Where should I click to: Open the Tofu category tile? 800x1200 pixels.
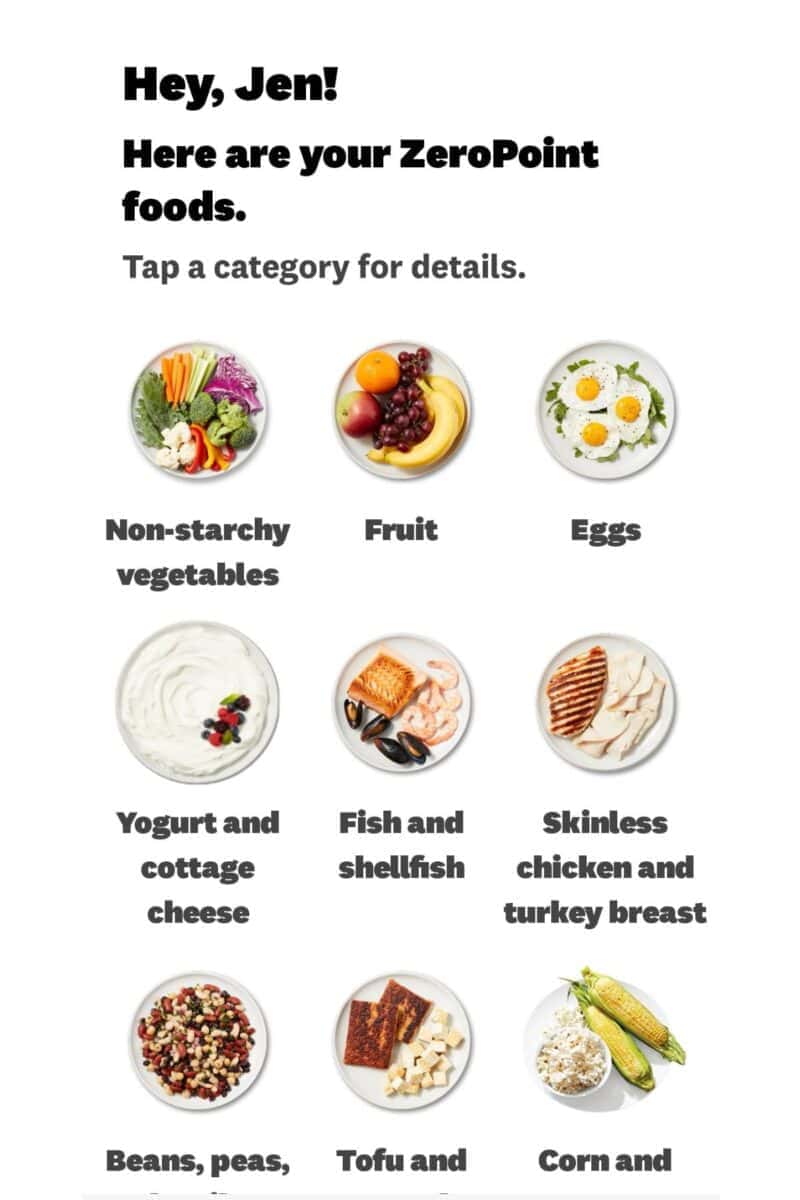coord(401,1040)
